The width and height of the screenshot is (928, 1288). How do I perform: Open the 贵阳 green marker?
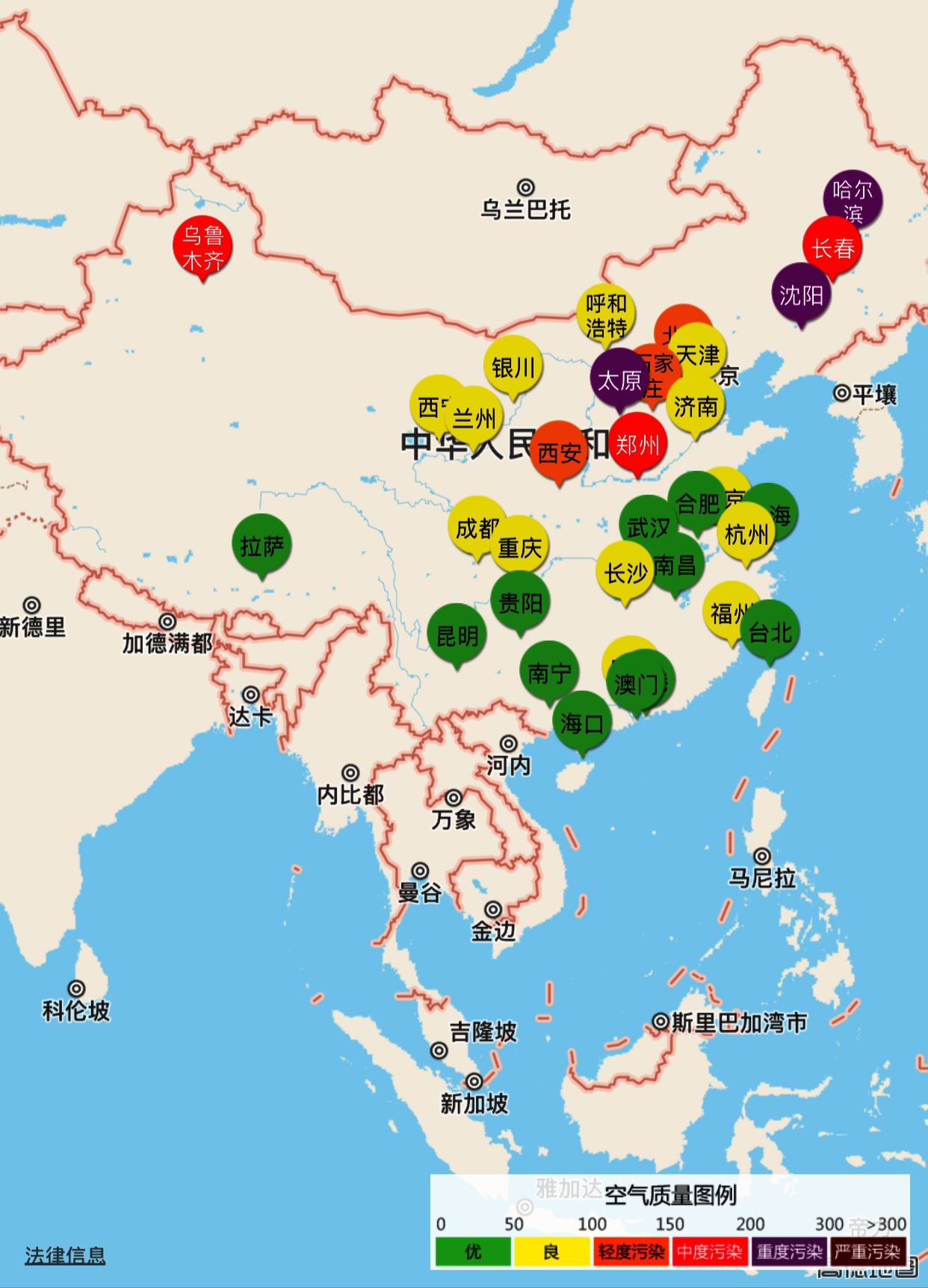pos(520,603)
